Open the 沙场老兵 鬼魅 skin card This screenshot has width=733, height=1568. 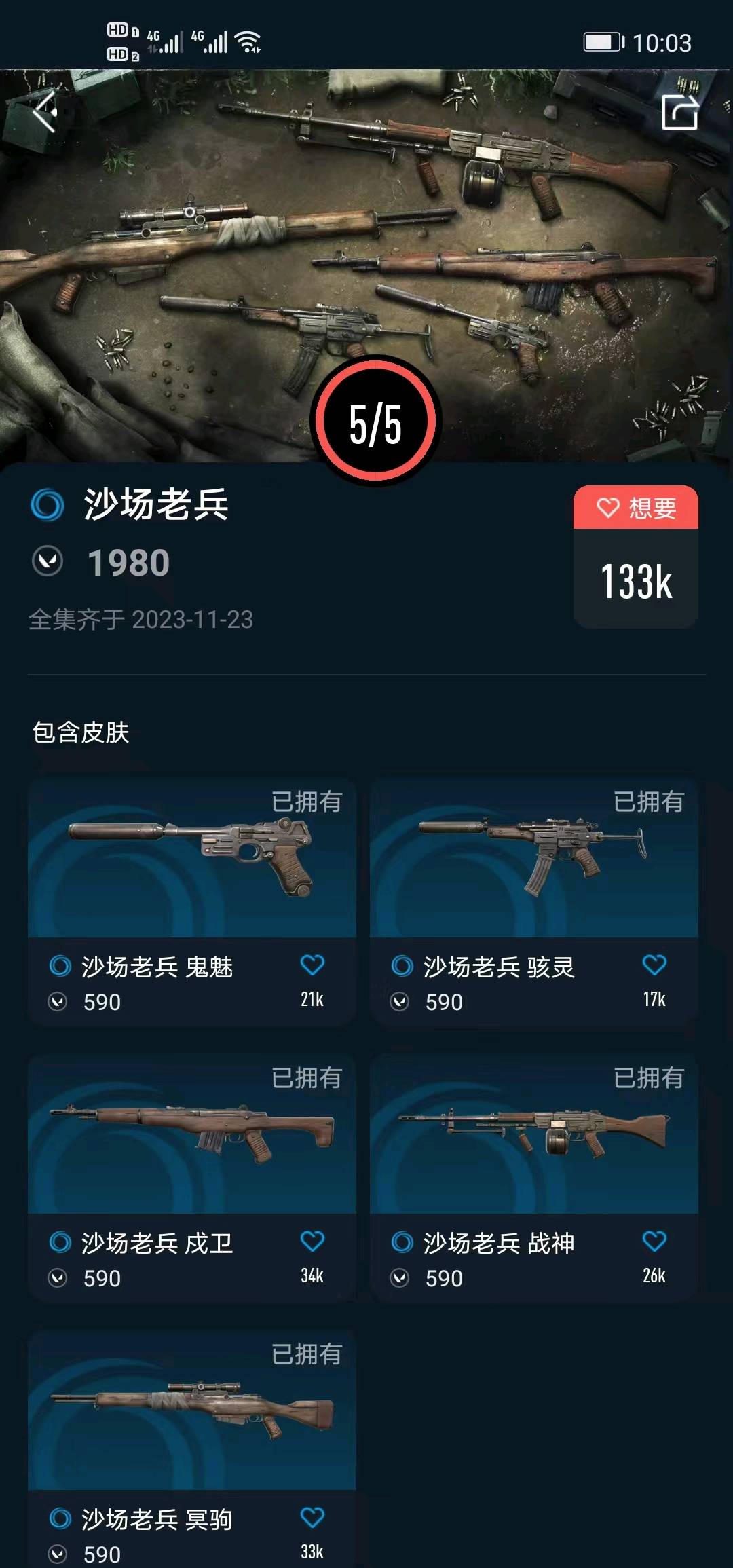coord(192,859)
